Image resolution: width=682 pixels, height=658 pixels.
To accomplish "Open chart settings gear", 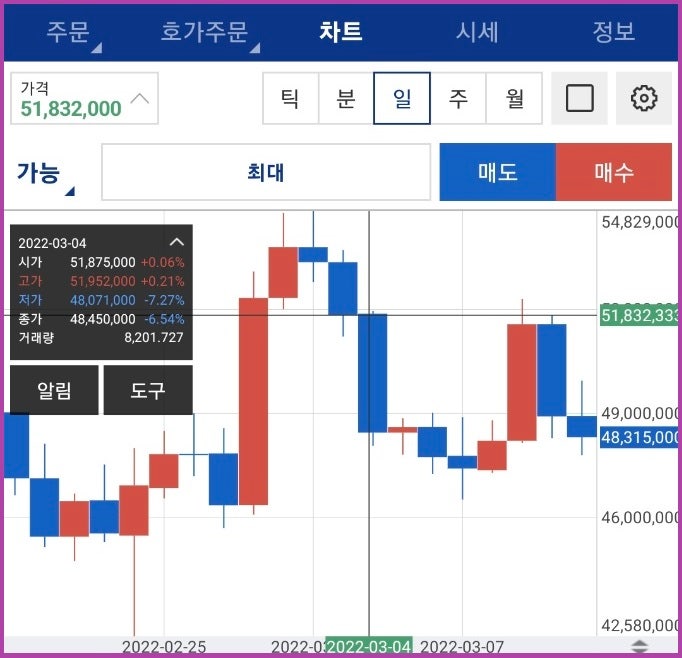I will pyautogui.click(x=644, y=98).
